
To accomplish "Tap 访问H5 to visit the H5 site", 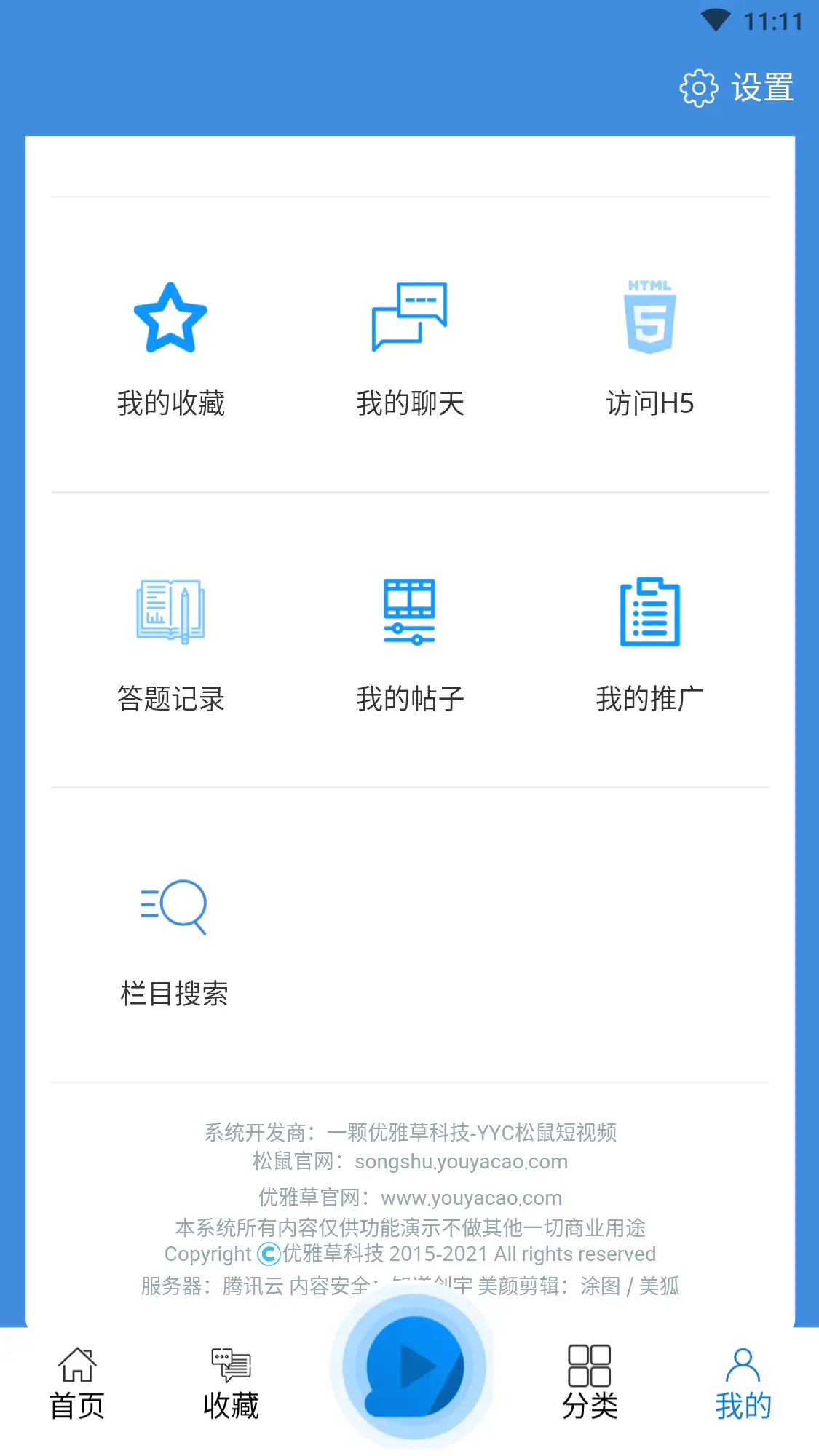I will pos(649,348).
